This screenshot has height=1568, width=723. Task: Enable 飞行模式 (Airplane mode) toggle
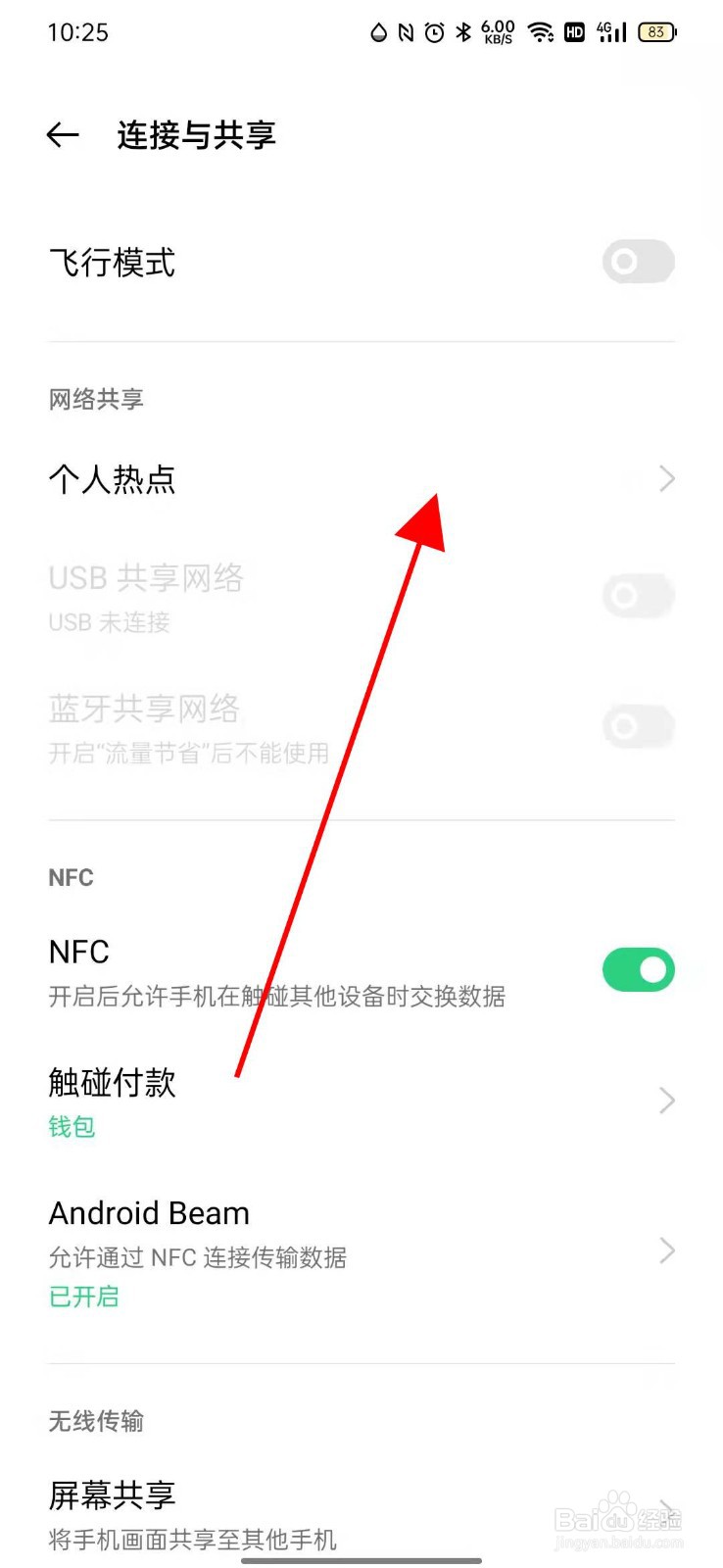click(x=638, y=263)
